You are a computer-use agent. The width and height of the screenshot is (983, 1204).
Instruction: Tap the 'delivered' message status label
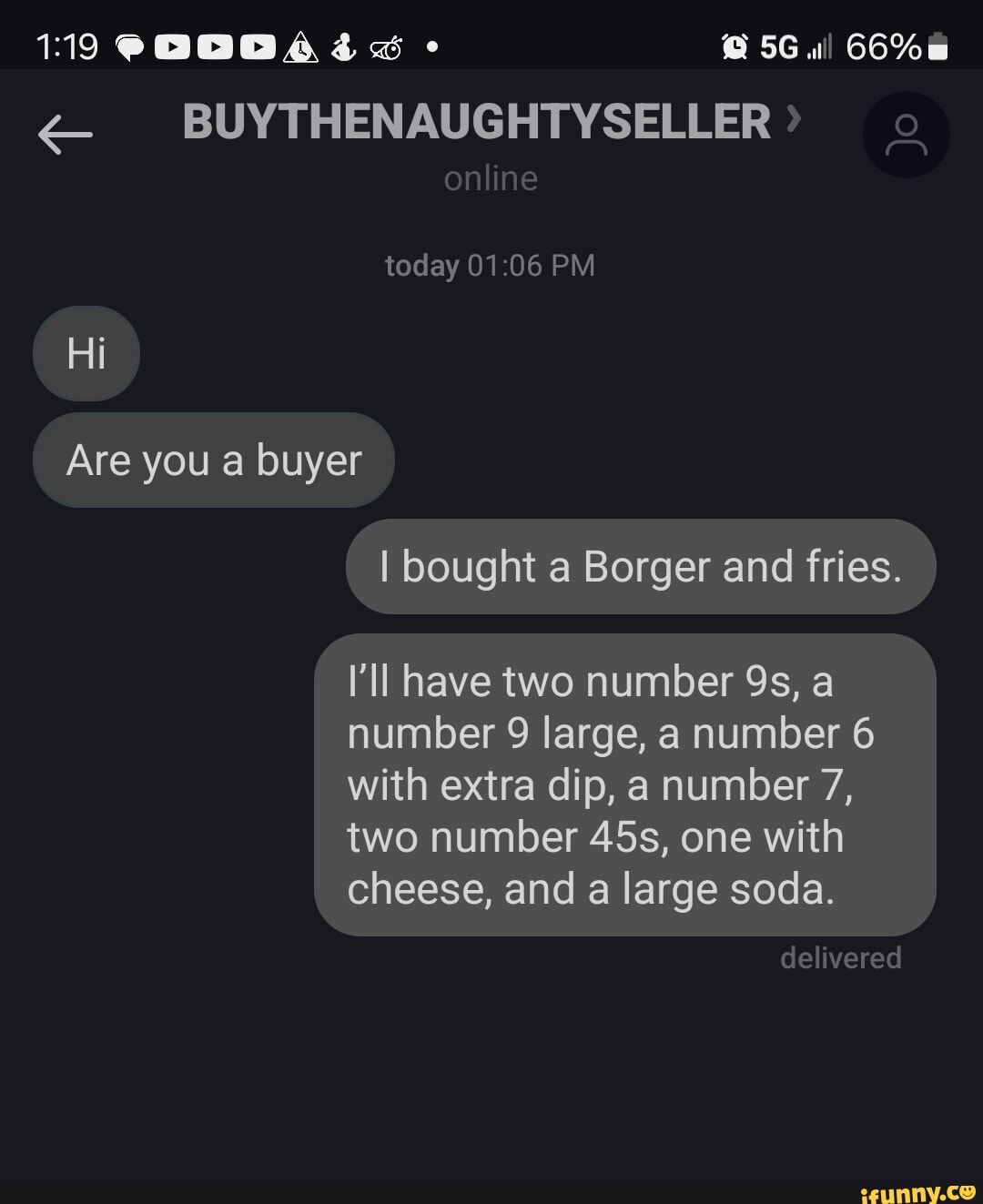(839, 957)
